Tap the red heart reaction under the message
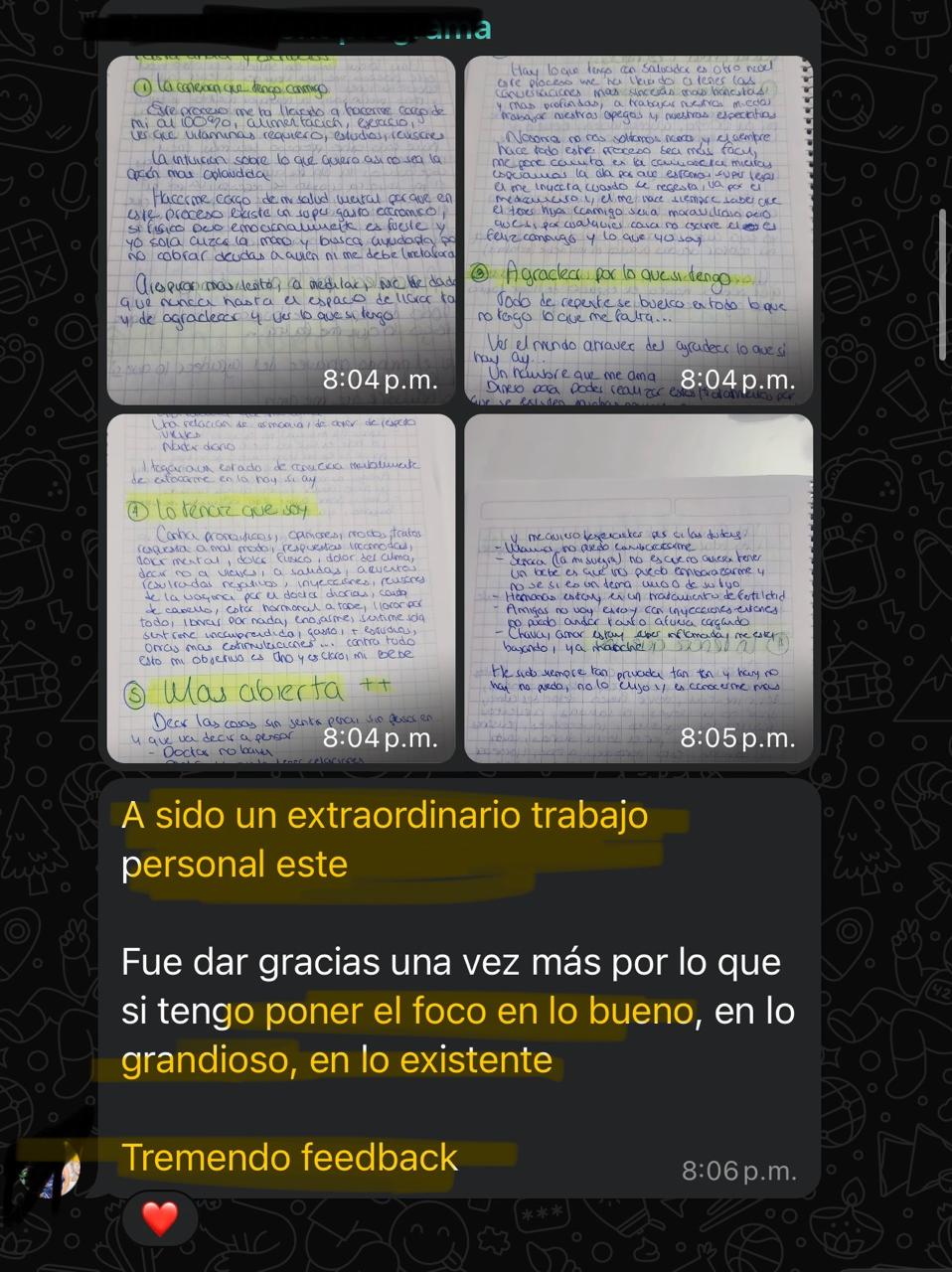Screen dimensions: 952x1272 point(160,1218)
